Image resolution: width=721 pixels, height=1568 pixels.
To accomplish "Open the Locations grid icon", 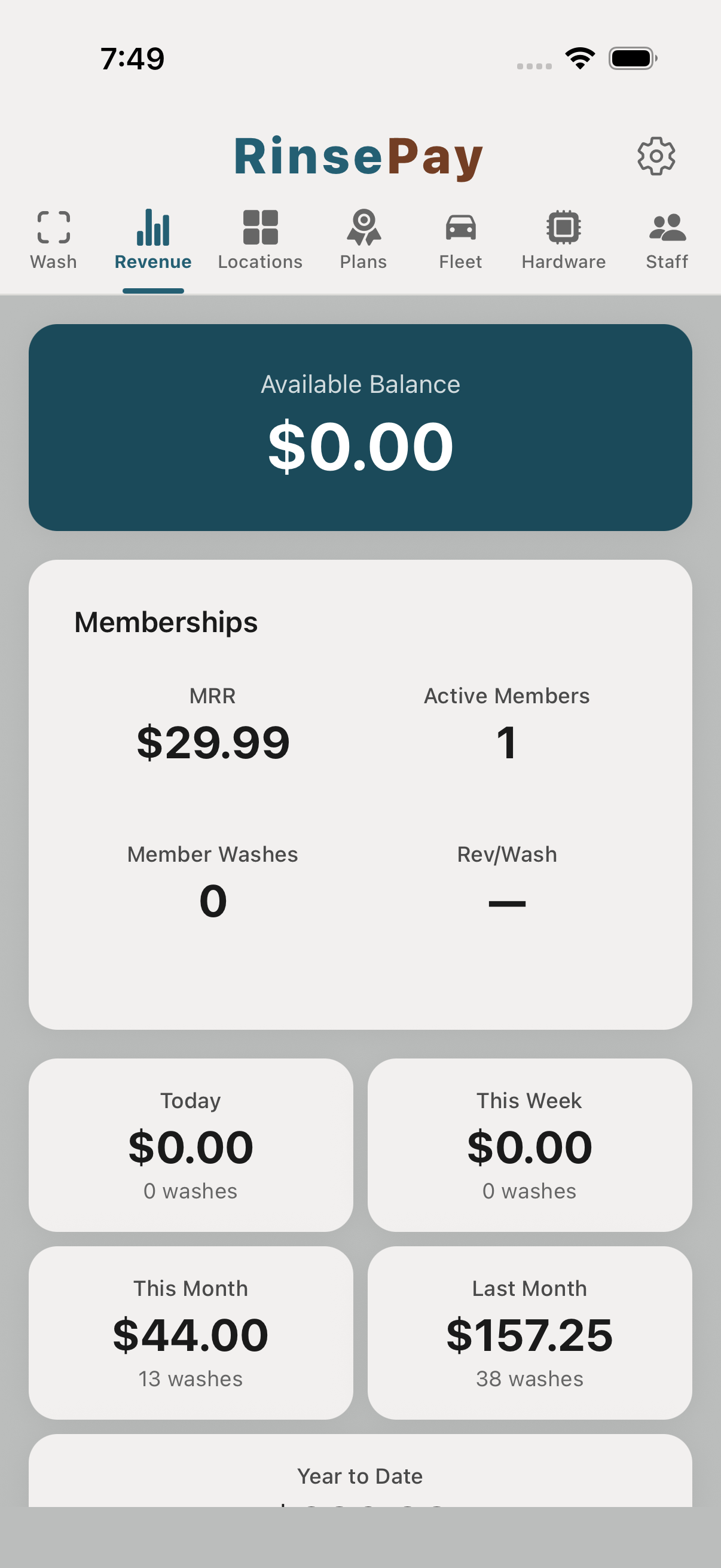I will (259, 228).
